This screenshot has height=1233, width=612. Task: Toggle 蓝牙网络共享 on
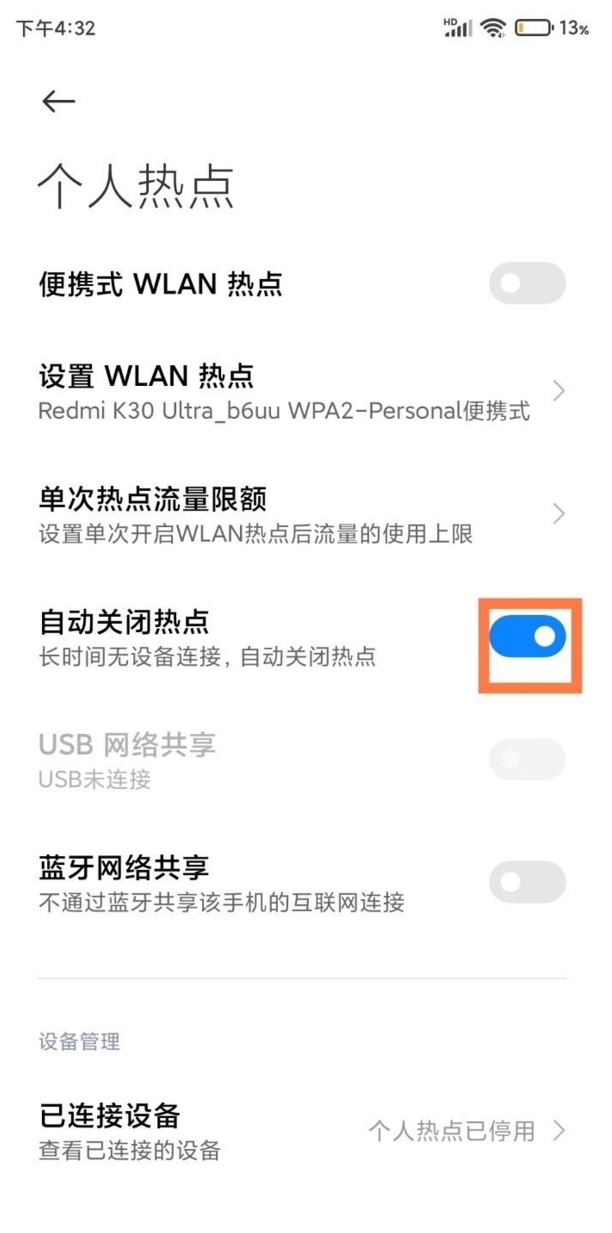coord(527,882)
